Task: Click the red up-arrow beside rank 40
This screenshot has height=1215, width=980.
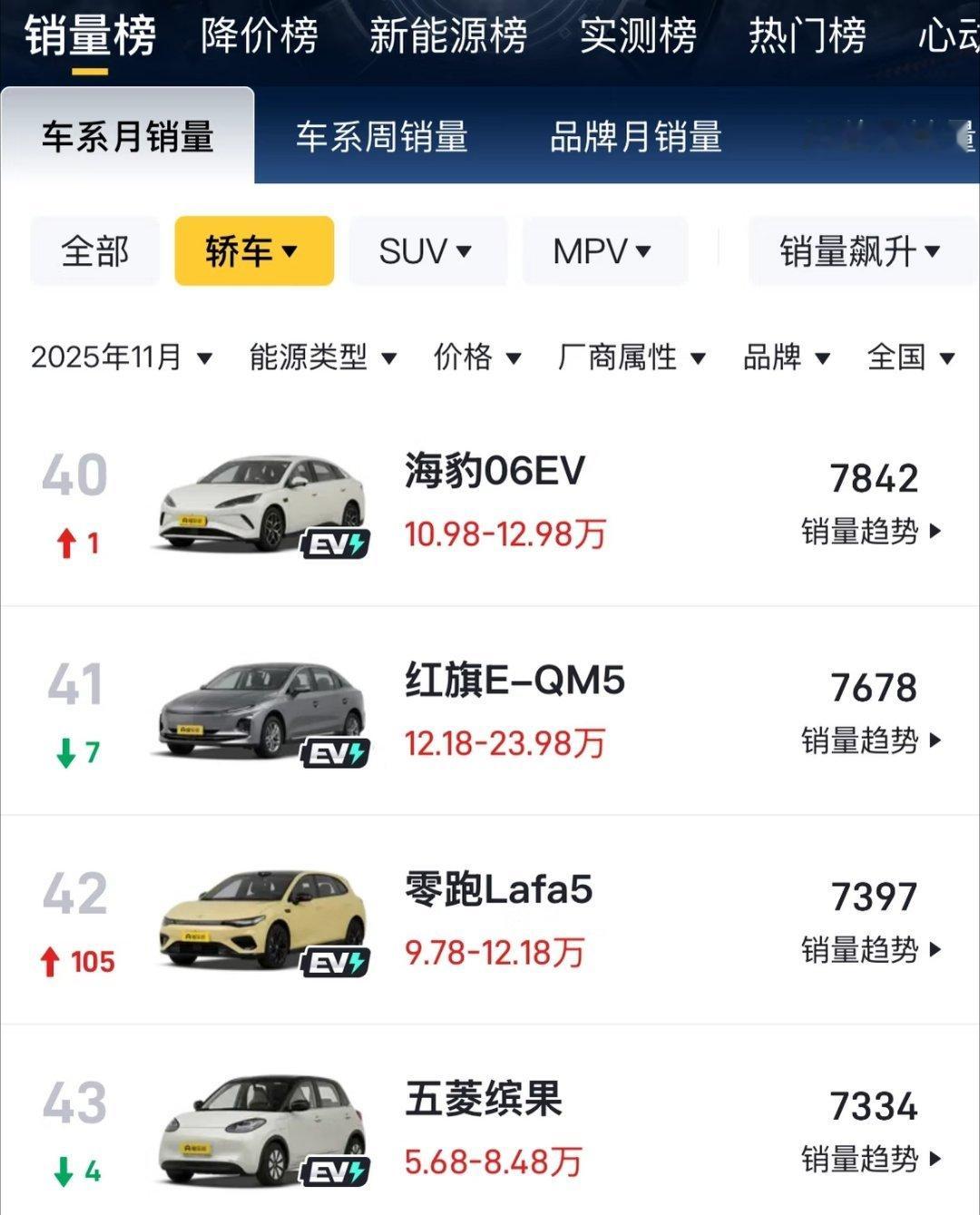Action: pos(68,542)
